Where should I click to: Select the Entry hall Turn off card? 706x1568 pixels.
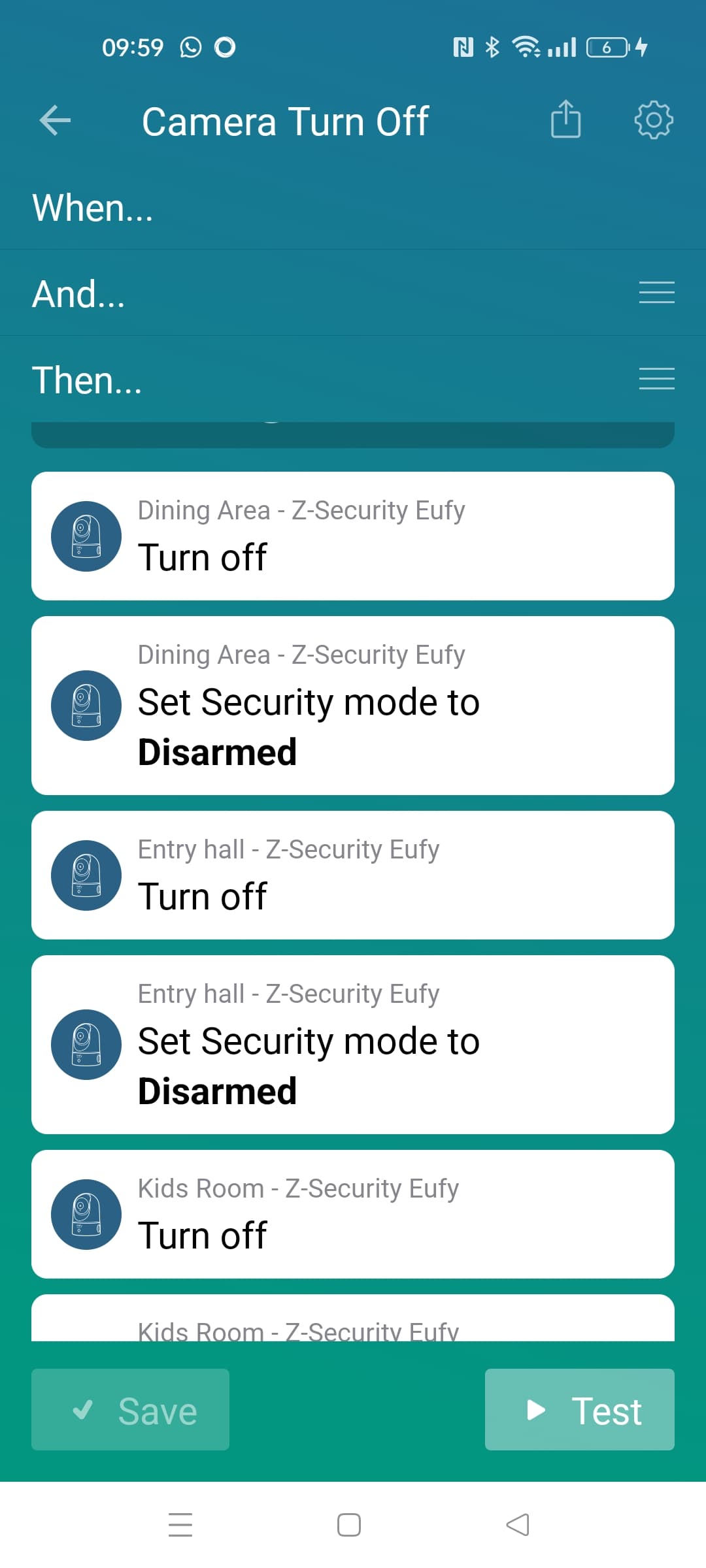coord(353,875)
